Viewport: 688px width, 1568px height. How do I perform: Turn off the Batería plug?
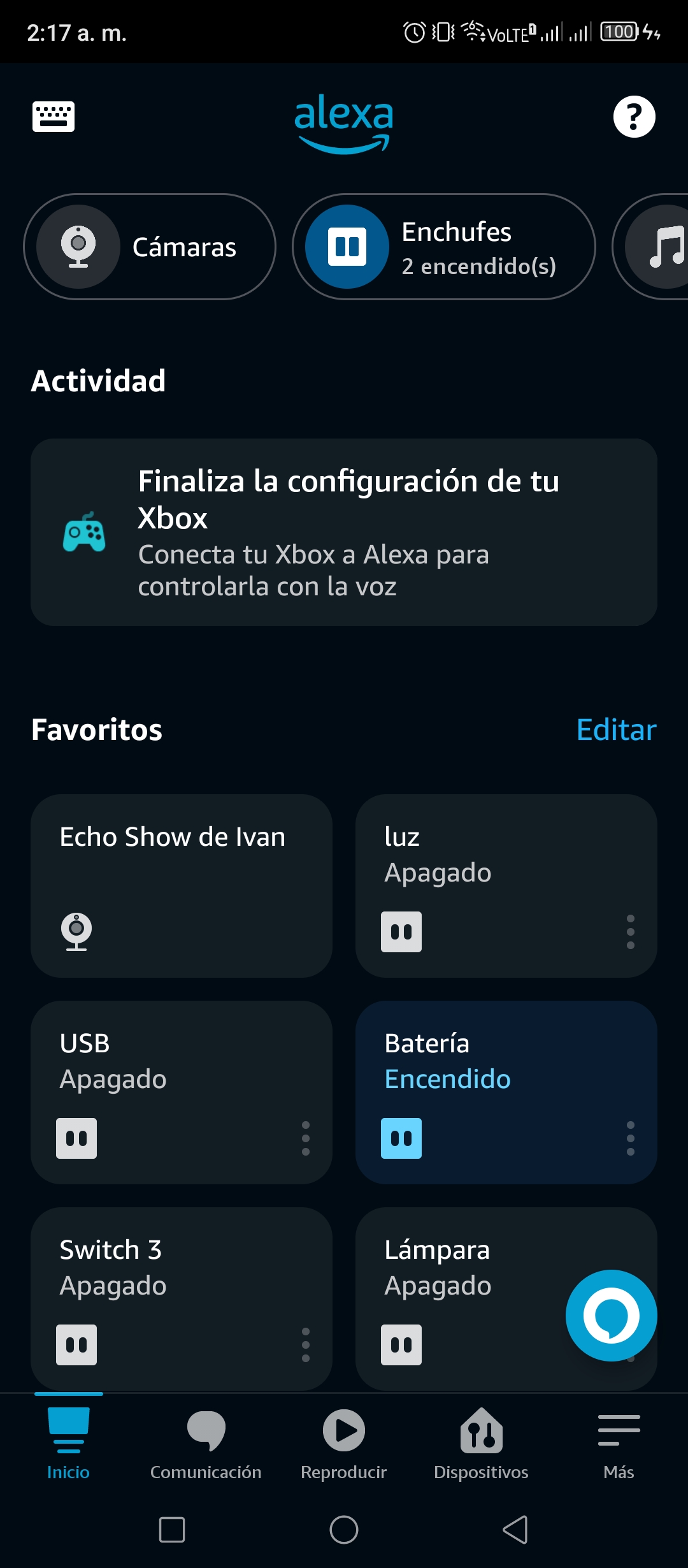[x=401, y=1138]
